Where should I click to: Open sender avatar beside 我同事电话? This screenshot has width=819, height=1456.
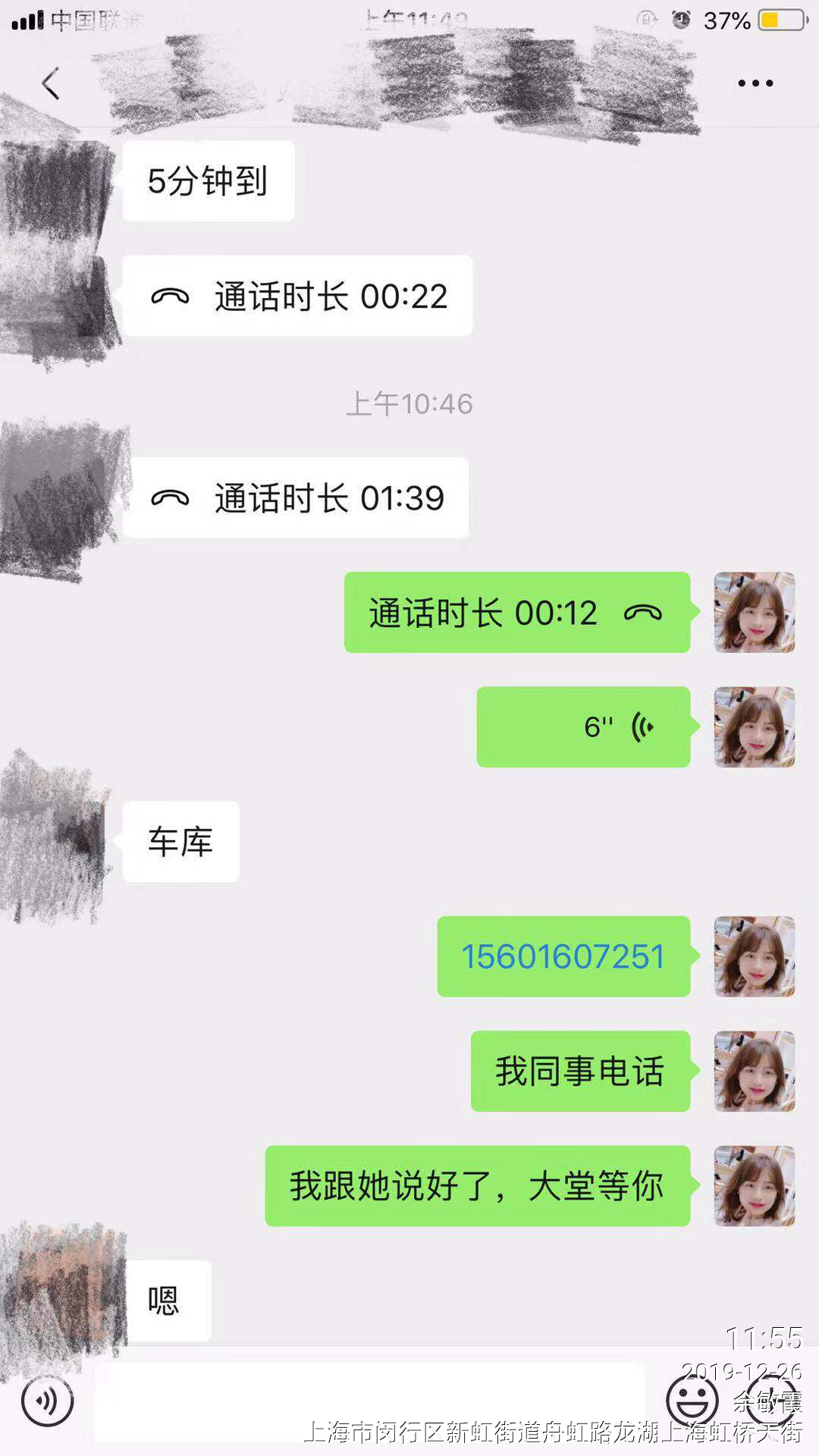[x=754, y=1072]
